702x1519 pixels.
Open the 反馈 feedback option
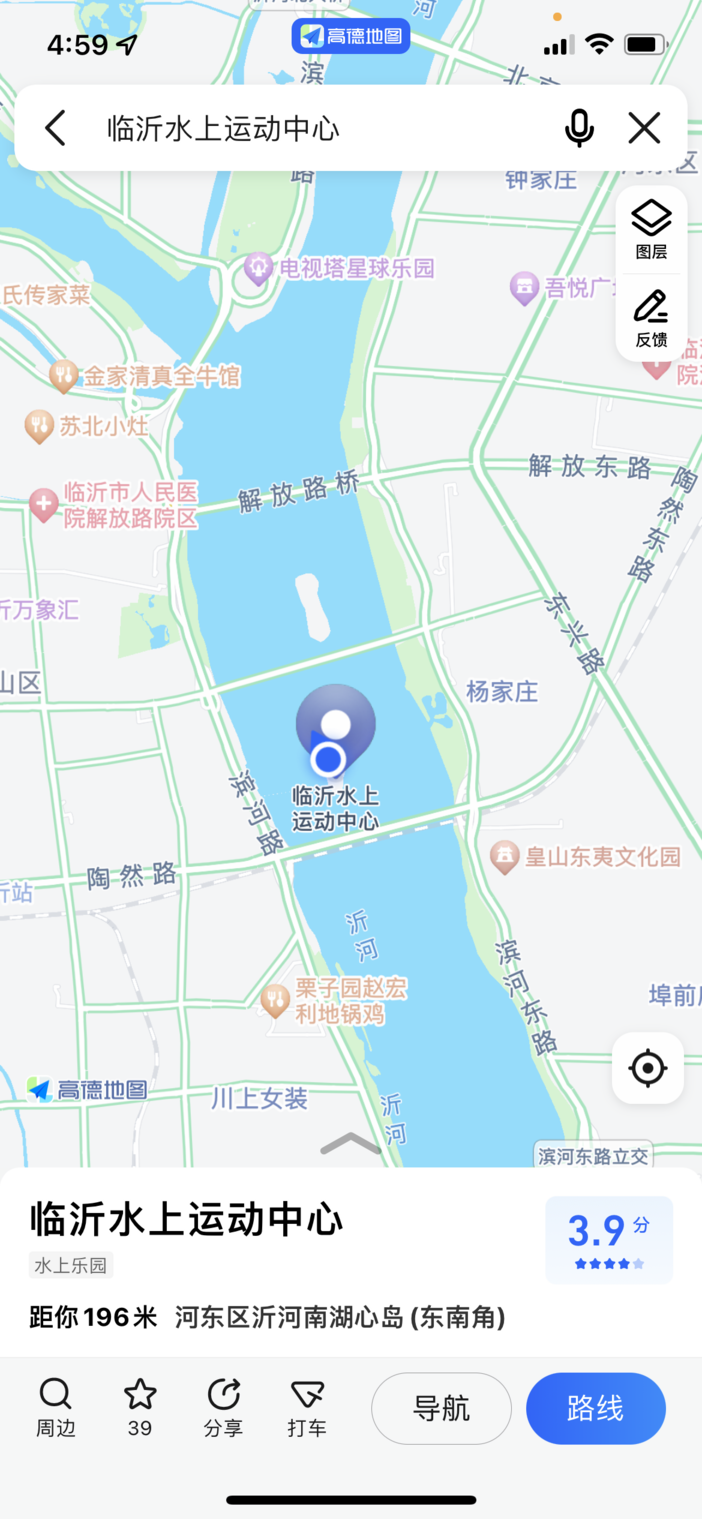(651, 318)
